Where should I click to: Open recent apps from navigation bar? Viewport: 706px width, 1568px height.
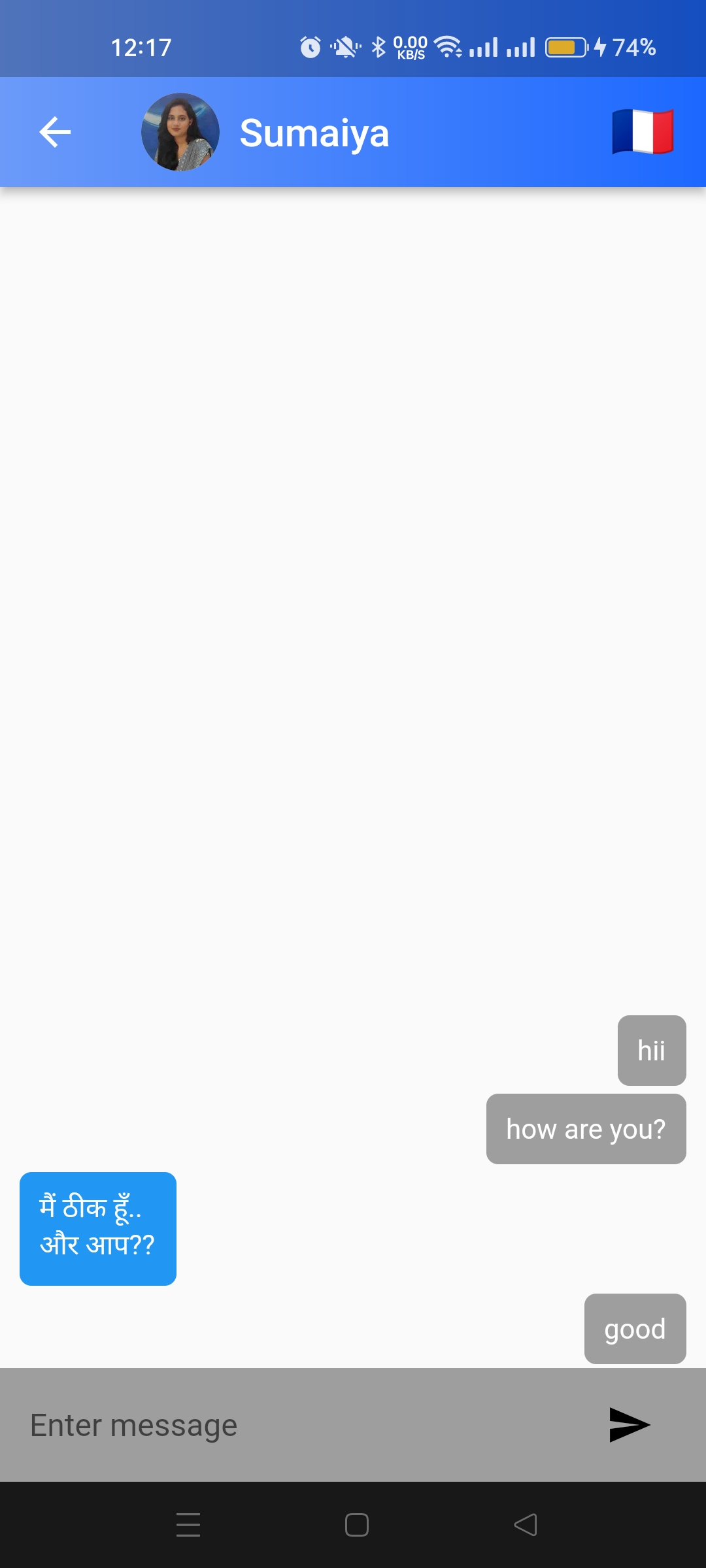188,1525
